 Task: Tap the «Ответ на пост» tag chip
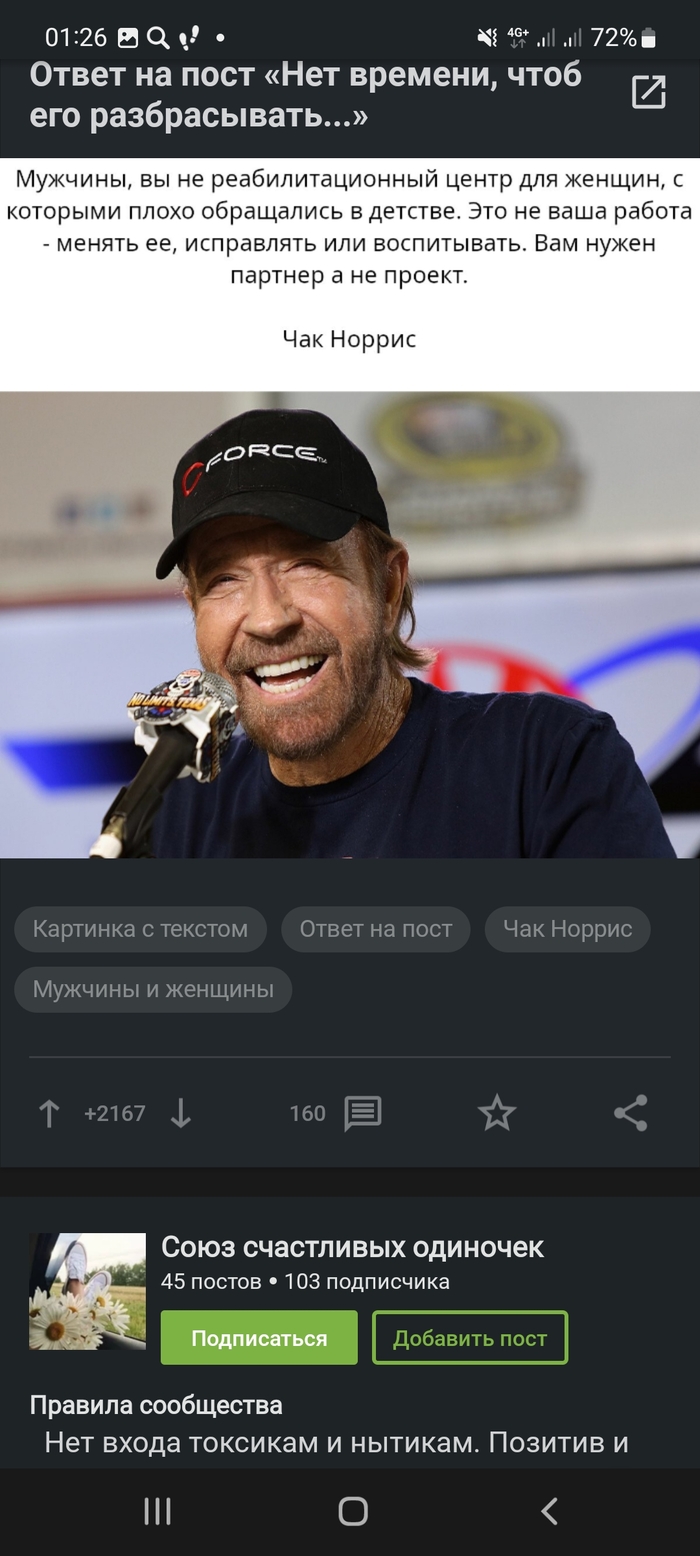tap(375, 929)
